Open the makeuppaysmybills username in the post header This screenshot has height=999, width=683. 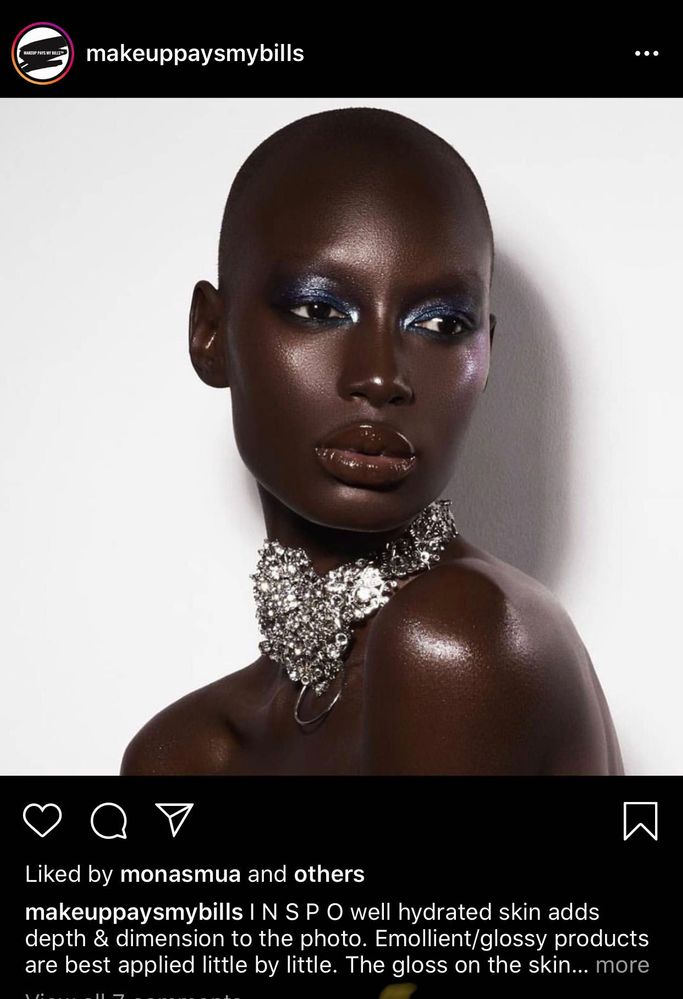coord(195,53)
